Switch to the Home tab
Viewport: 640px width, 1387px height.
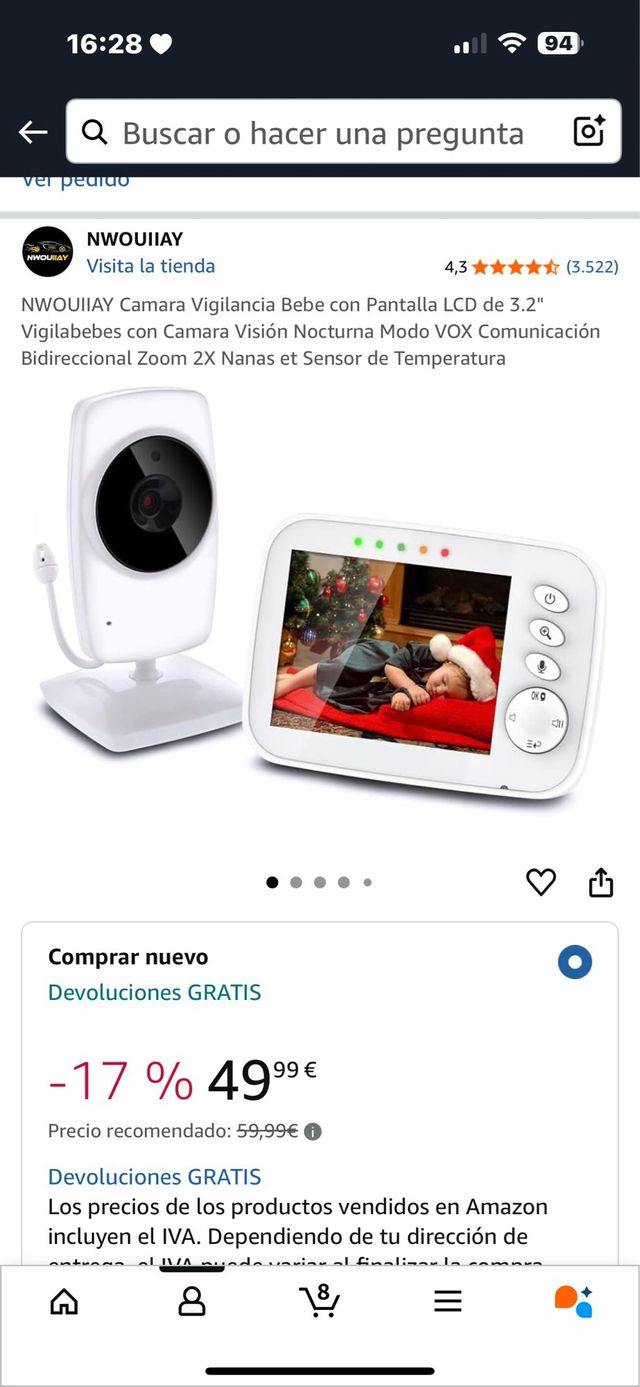point(64,1301)
